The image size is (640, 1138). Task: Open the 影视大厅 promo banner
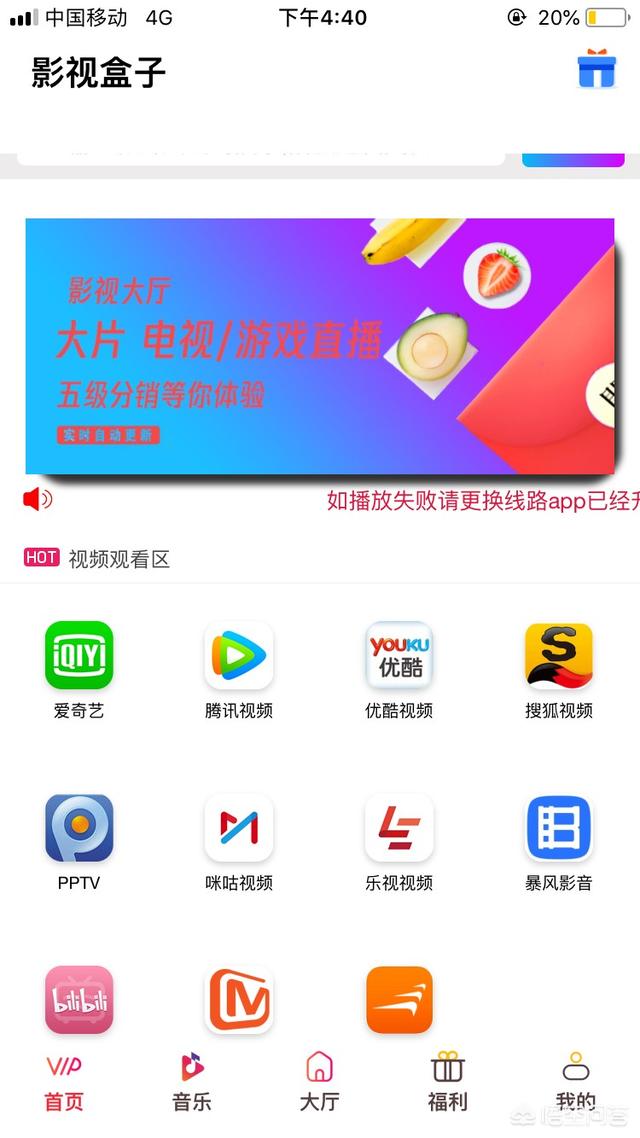pyautogui.click(x=319, y=346)
